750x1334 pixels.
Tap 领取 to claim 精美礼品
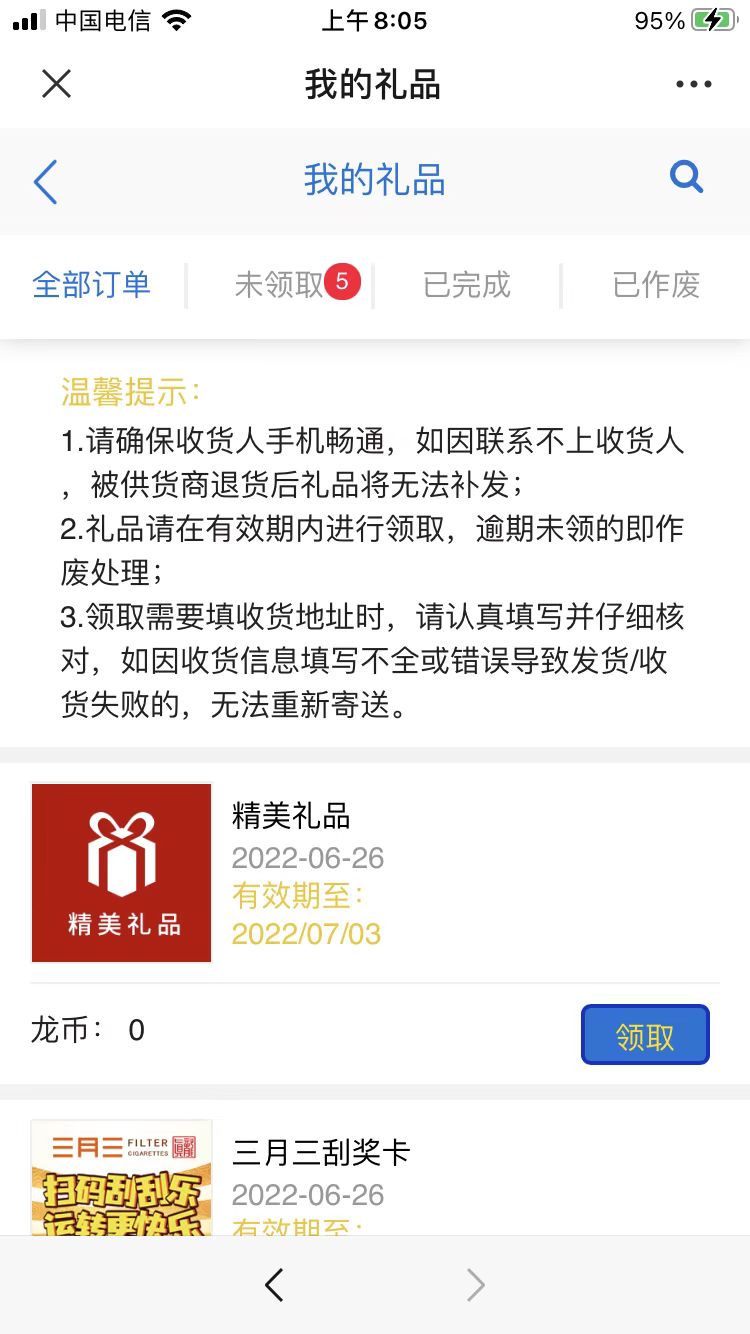(x=645, y=1035)
